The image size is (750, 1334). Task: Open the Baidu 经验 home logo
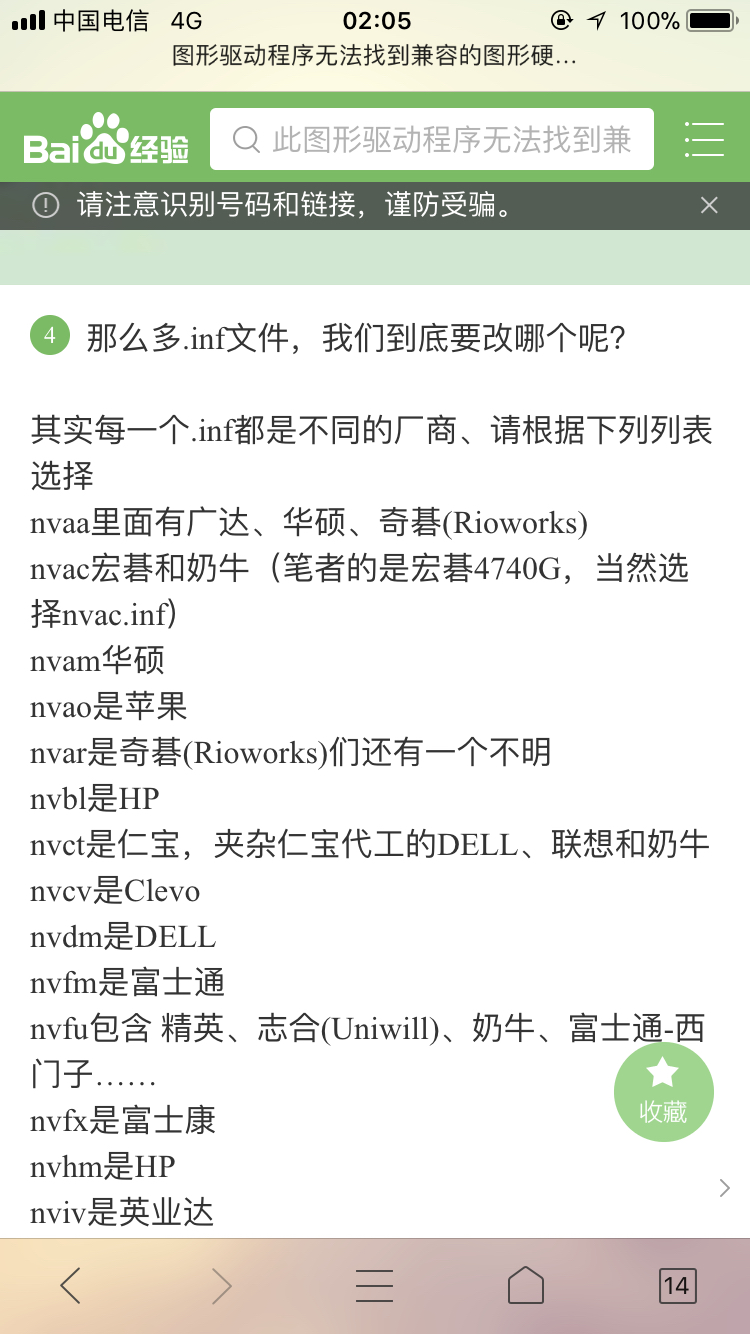coord(106,139)
